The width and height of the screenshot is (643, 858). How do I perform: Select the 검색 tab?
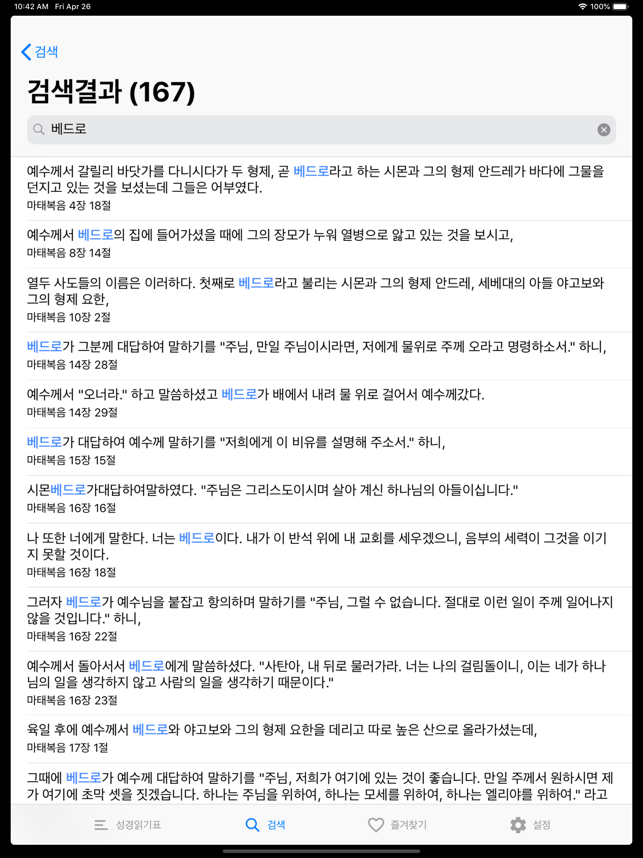[x=265, y=825]
